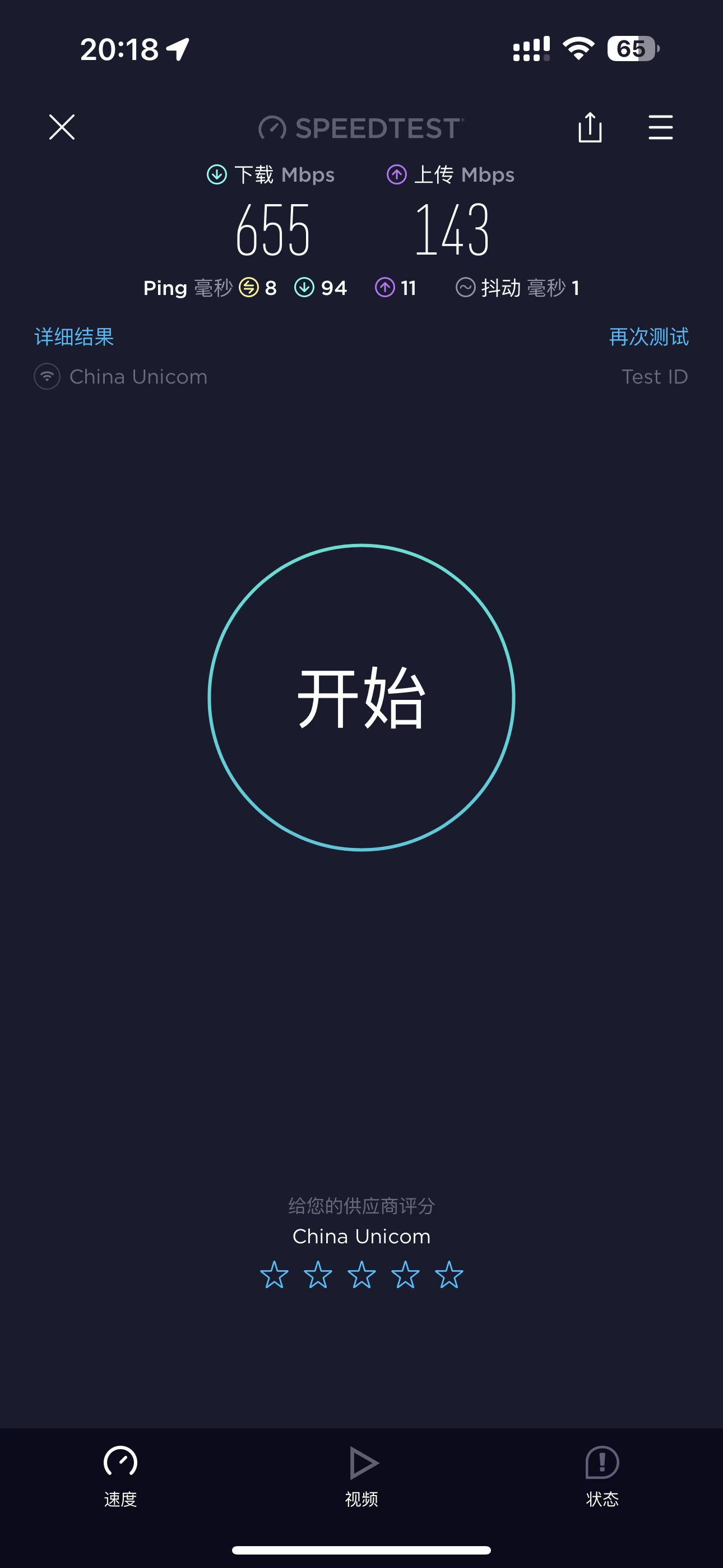Tap 再次测试 to test again
This screenshot has height=1568, width=723.
649,336
